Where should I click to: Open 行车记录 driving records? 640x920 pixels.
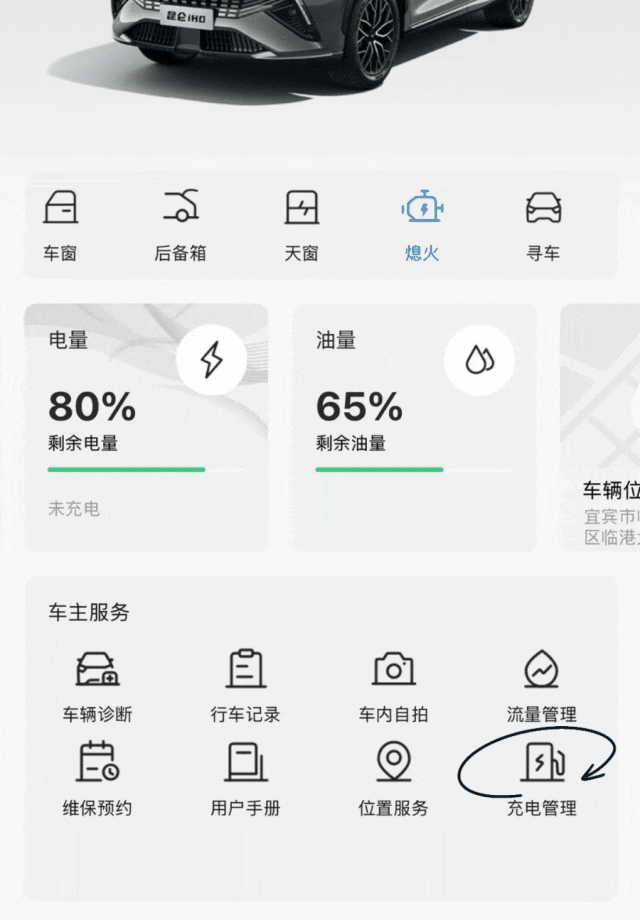pos(245,685)
